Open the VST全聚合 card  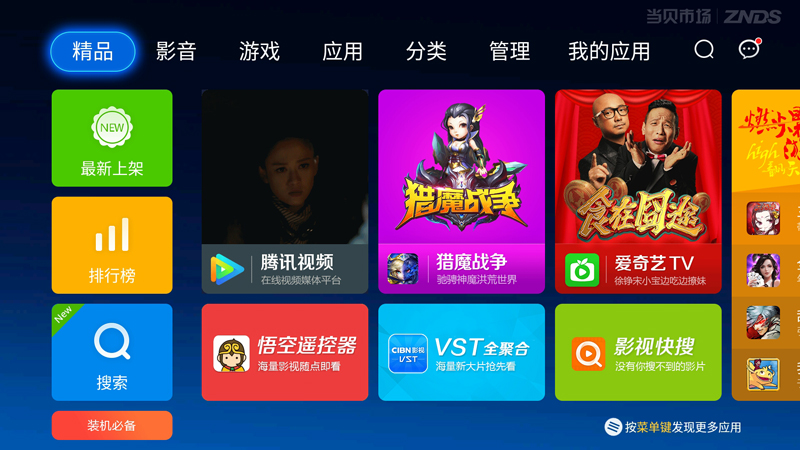(x=461, y=352)
